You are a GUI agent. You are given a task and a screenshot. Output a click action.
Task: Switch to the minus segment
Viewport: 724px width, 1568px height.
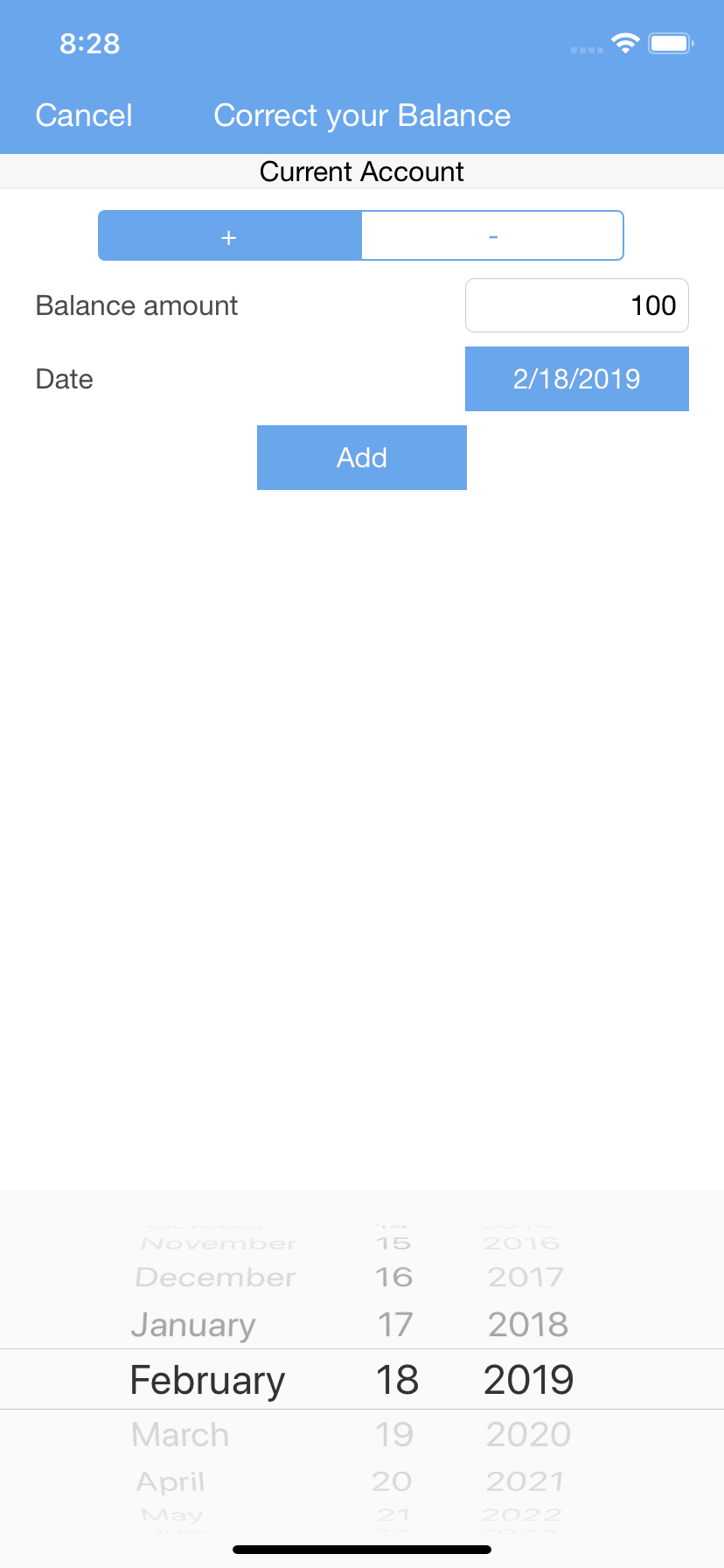[x=492, y=235]
